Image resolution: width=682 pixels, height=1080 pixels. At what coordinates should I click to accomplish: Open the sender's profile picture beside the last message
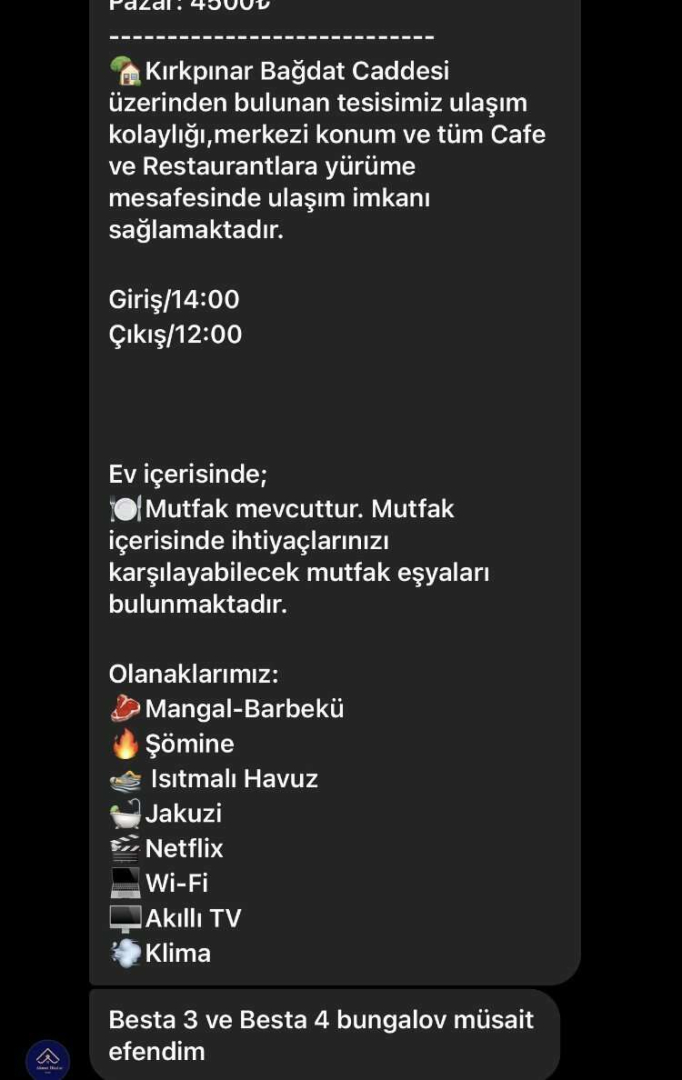pos(47,1060)
